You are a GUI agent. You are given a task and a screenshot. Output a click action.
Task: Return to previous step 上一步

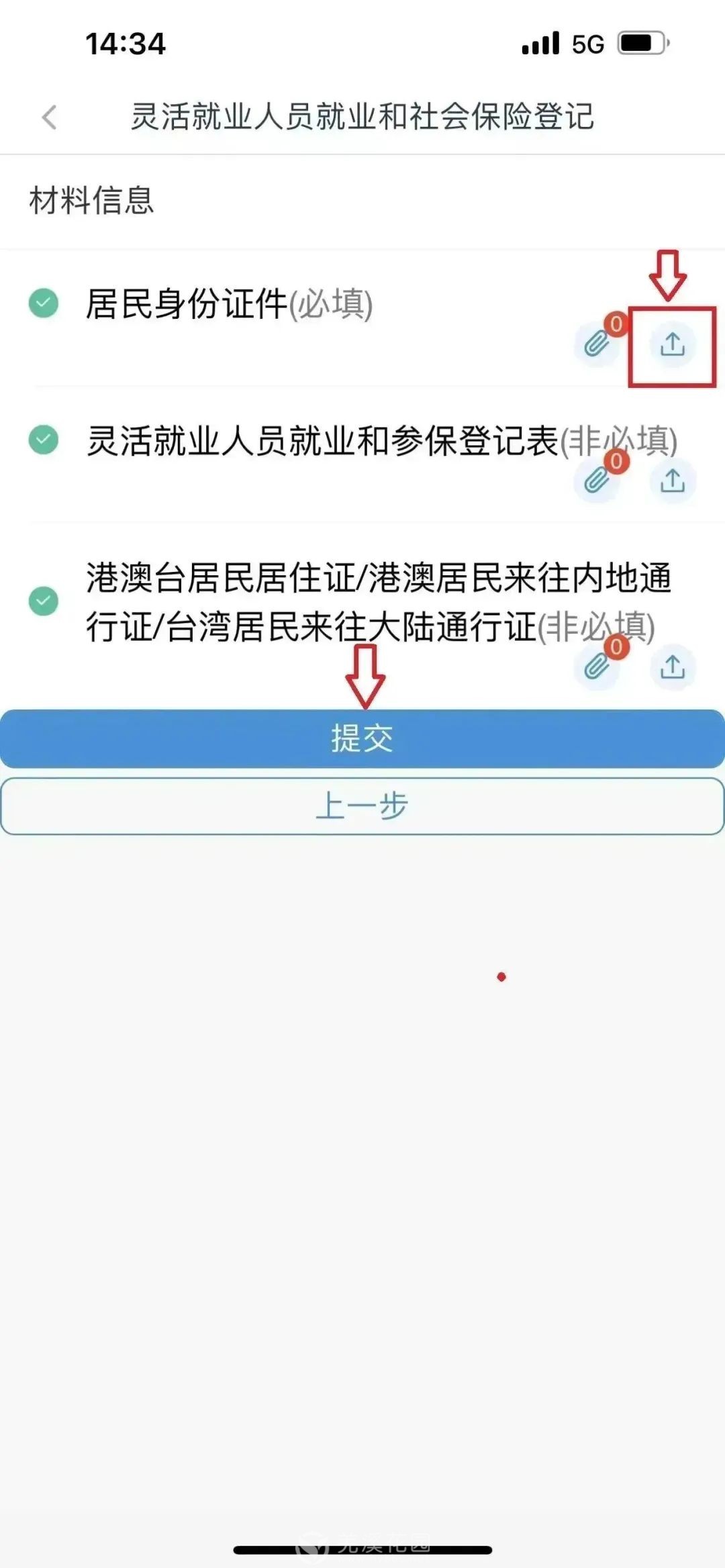tap(362, 806)
